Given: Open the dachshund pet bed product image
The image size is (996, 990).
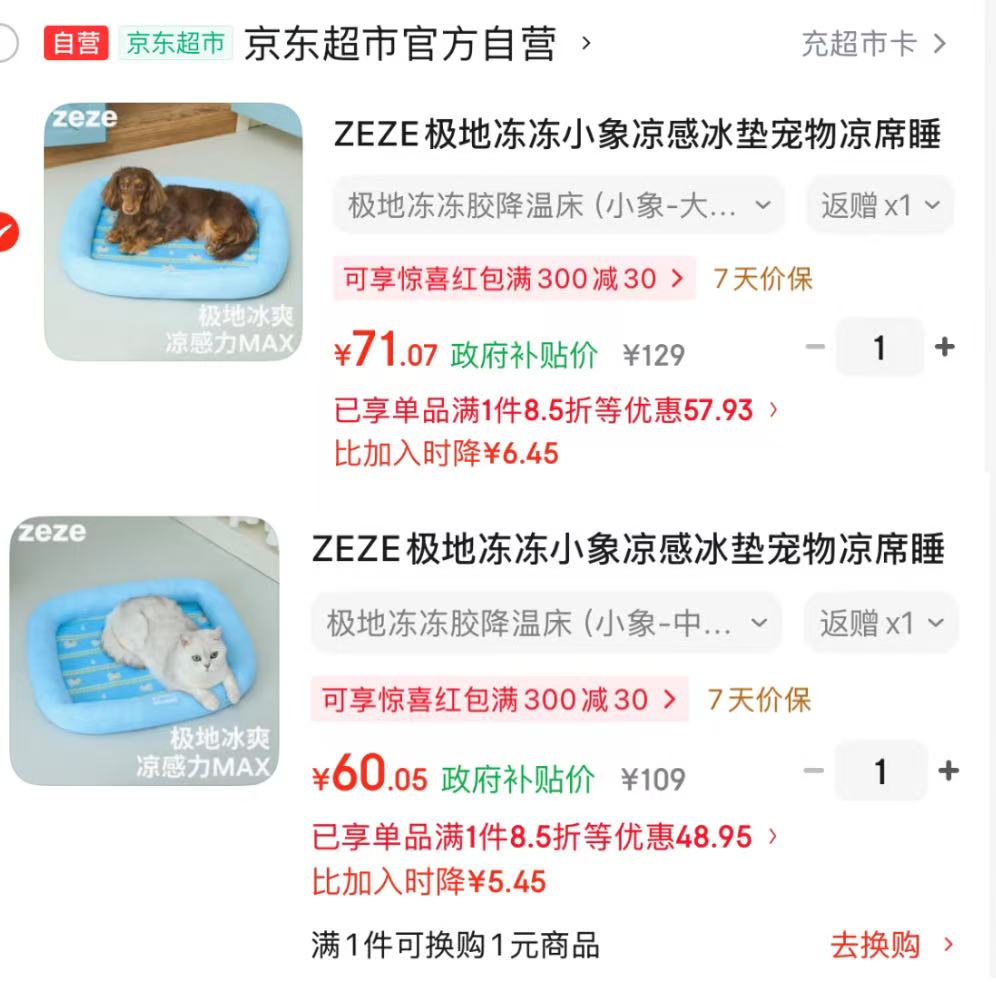Looking at the screenshot, I should pos(173,232).
